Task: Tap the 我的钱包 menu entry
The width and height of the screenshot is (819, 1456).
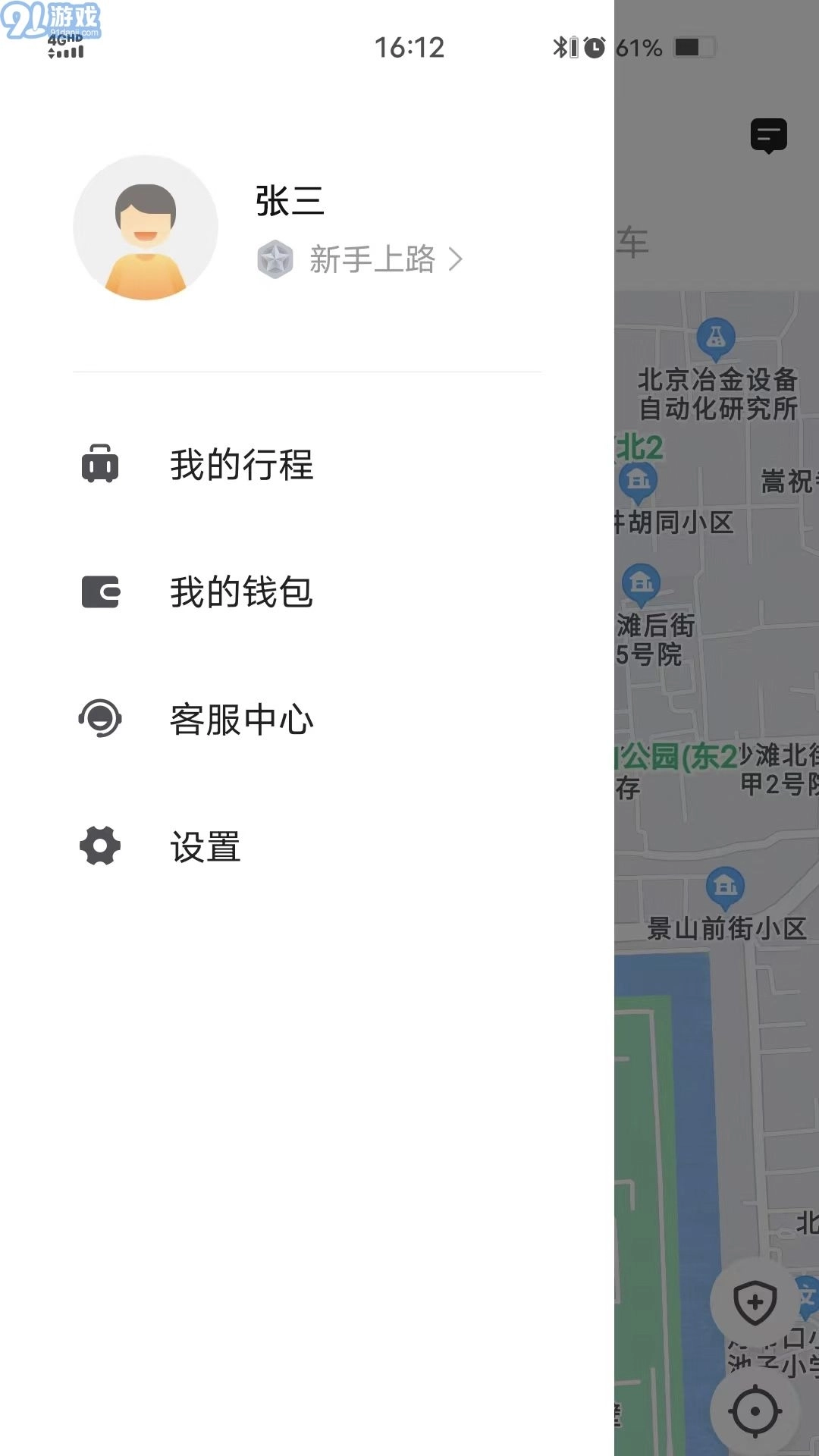Action: pyautogui.click(x=243, y=593)
